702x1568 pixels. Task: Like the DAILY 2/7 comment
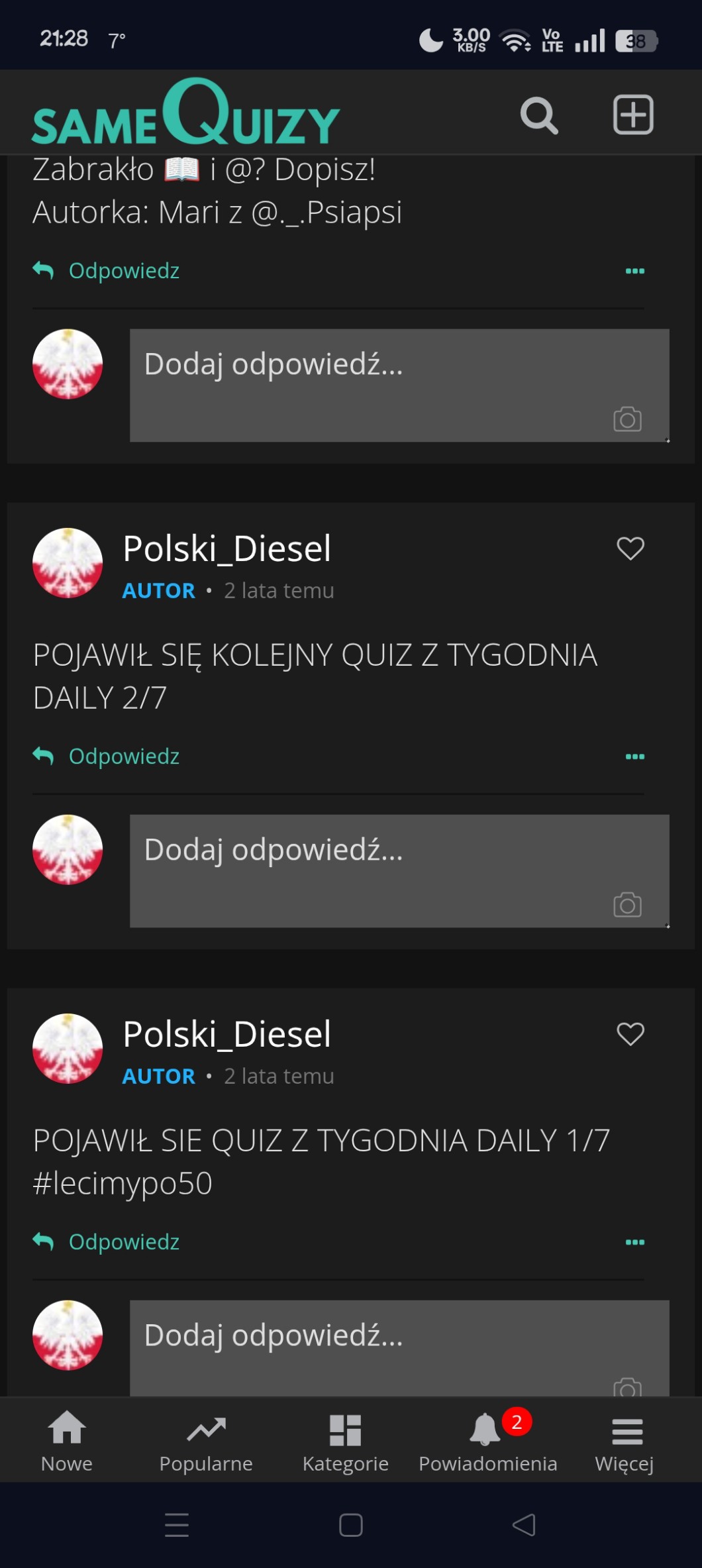(x=630, y=549)
